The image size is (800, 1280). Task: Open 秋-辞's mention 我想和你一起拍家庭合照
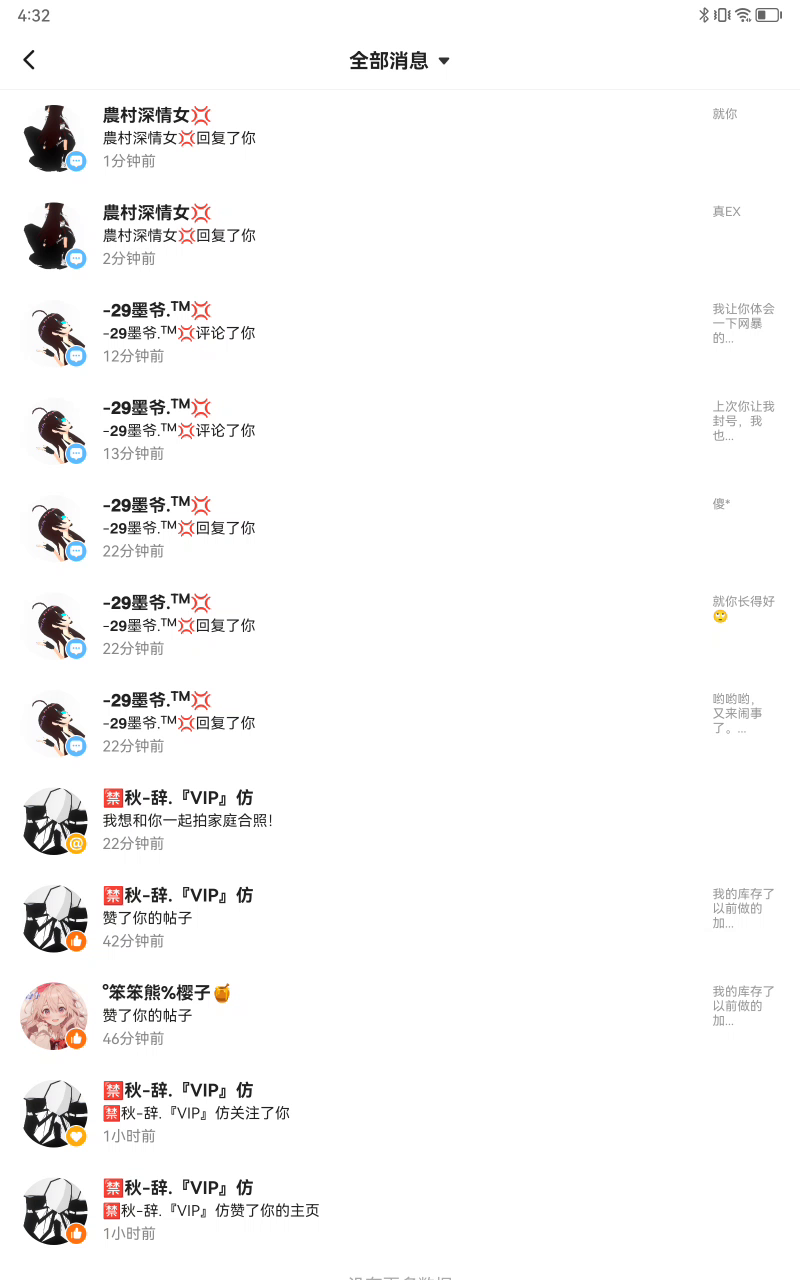tap(400, 820)
